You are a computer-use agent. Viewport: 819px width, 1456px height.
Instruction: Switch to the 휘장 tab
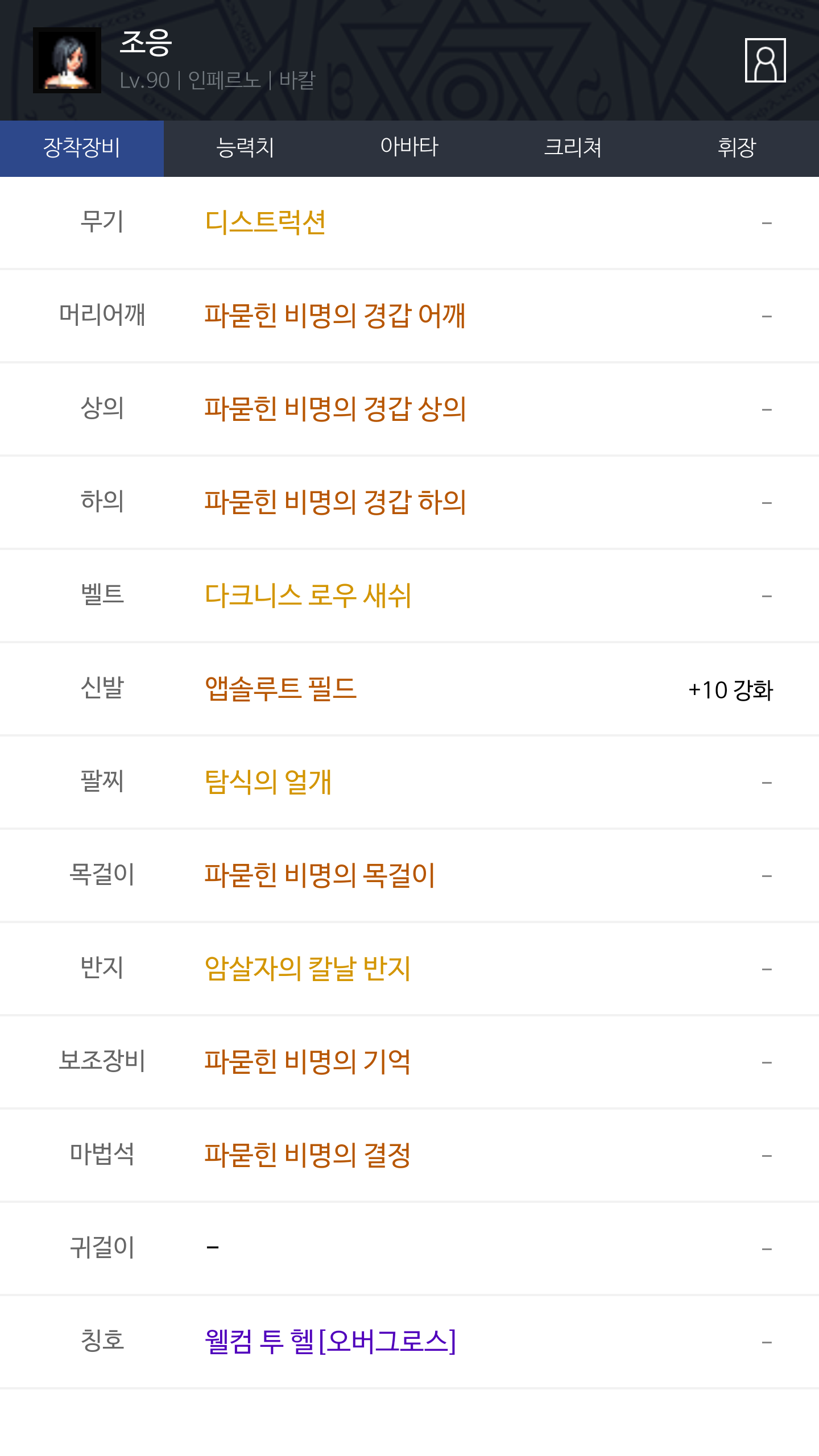tap(737, 148)
